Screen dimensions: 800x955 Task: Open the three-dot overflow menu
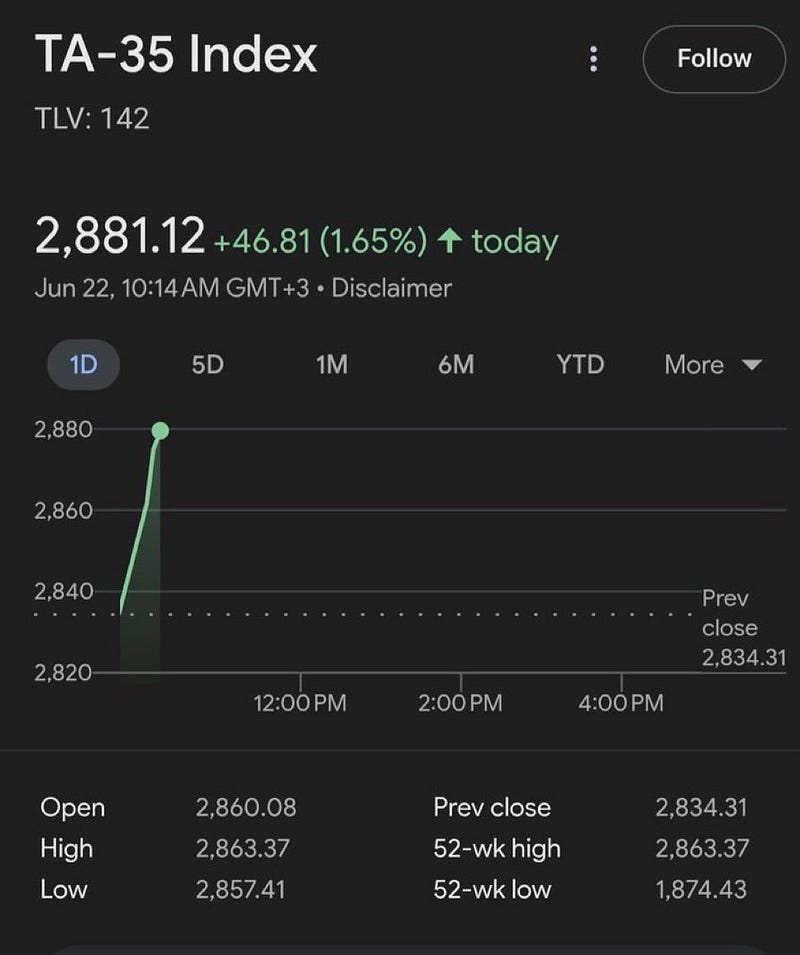click(x=594, y=60)
